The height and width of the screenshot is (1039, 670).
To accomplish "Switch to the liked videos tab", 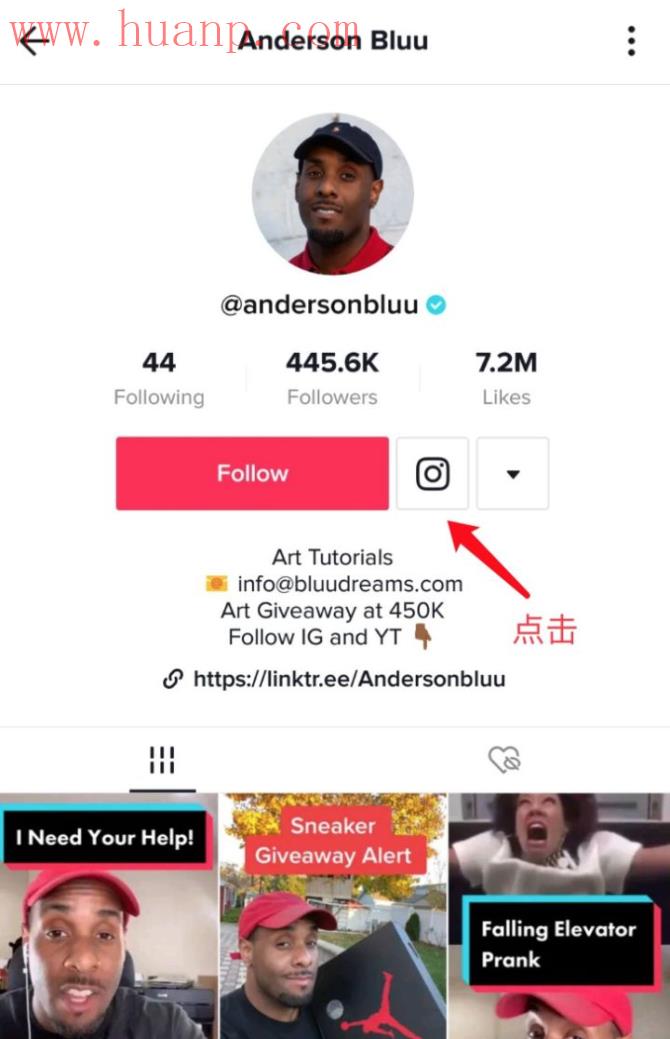I will click(505, 760).
